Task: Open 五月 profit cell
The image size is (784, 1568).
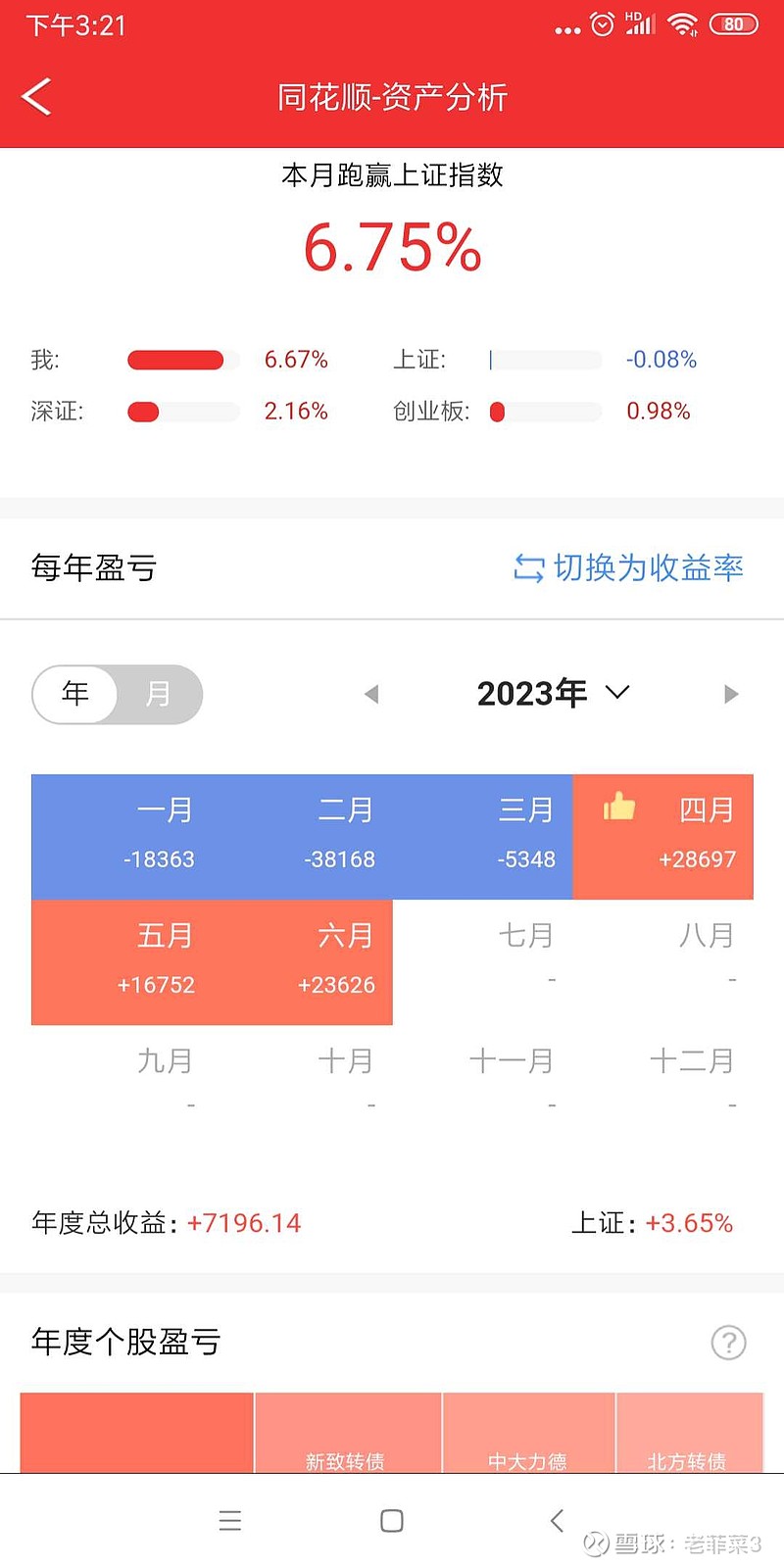Action: click(x=122, y=962)
